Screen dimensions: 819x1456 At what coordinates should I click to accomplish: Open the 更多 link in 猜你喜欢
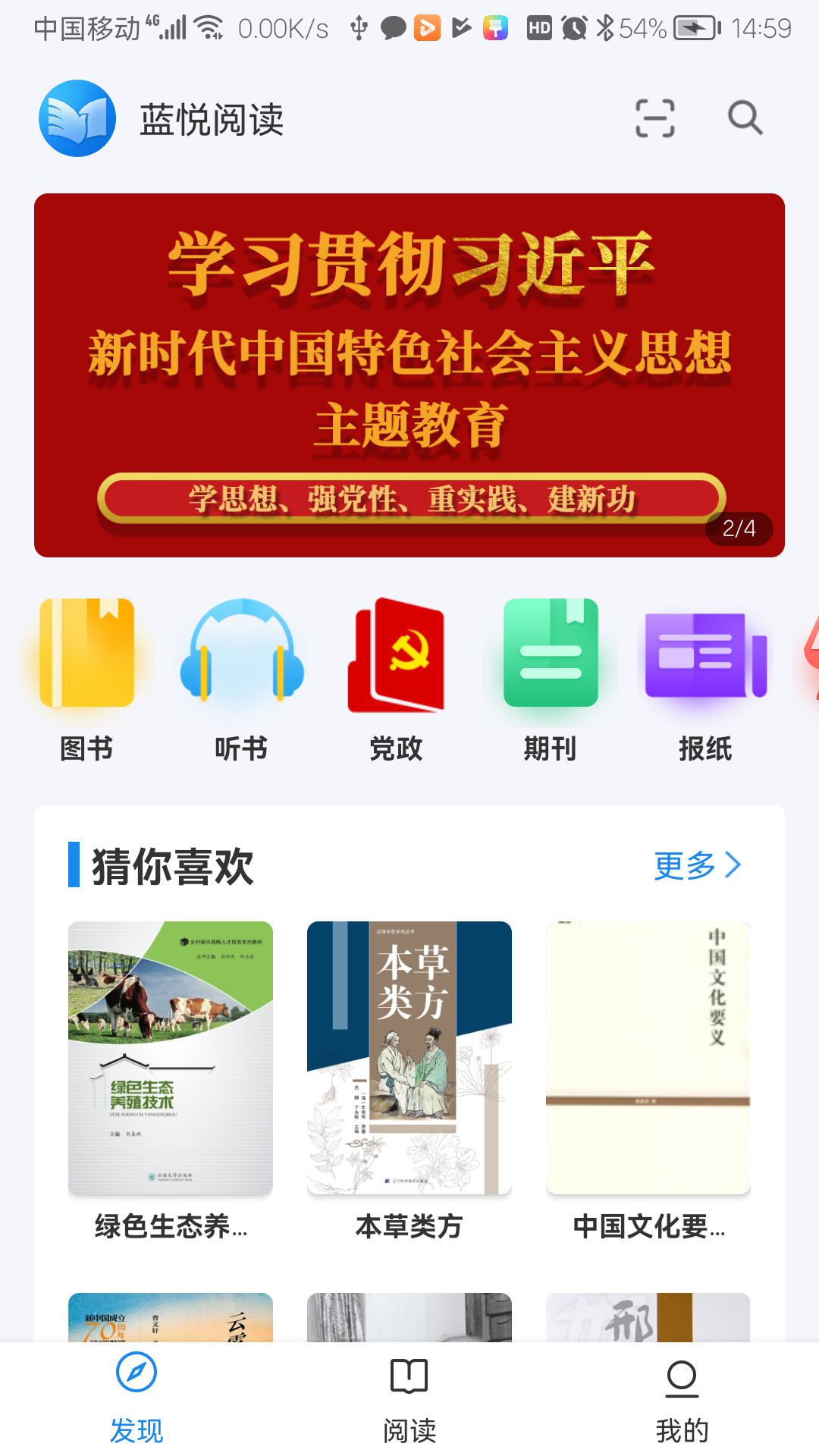pos(683,864)
